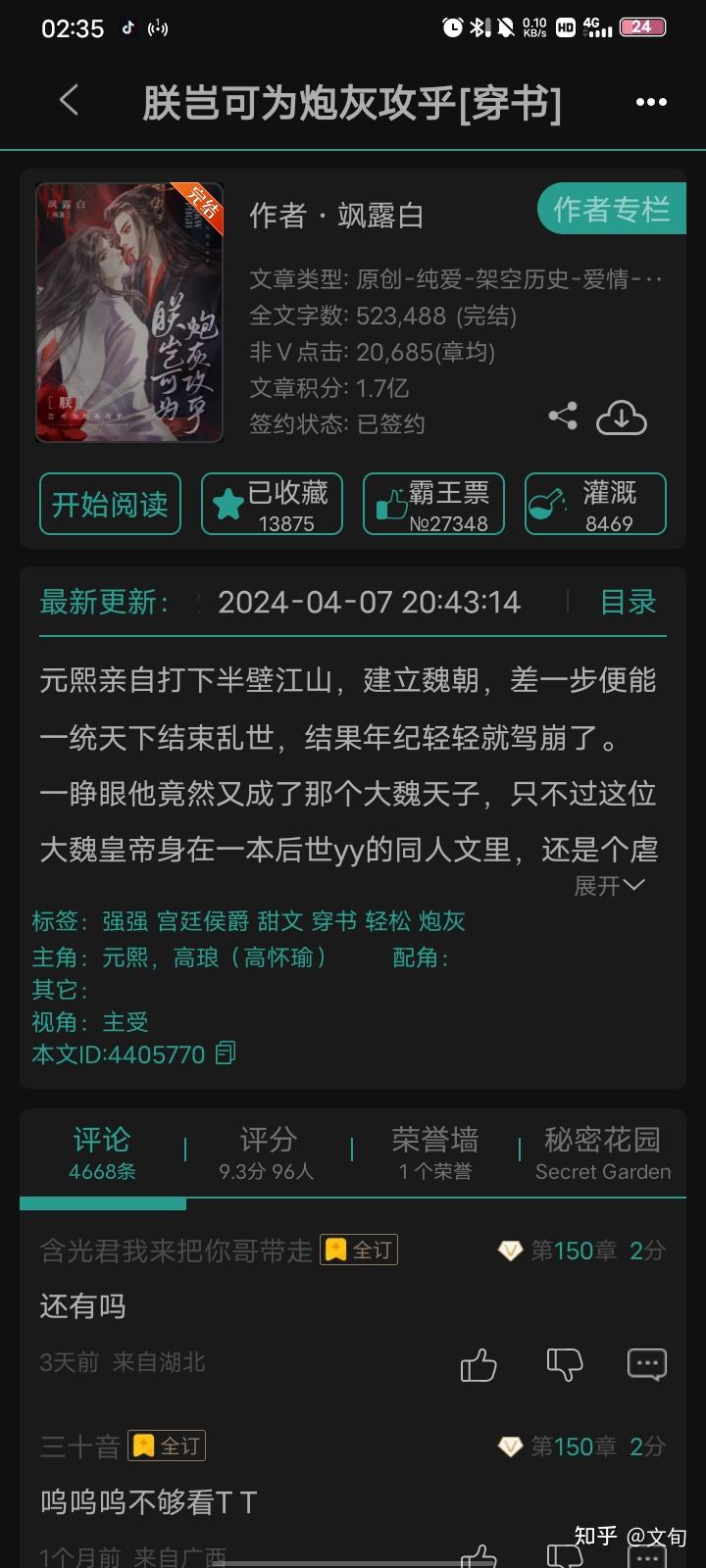Open 作者专栏 author column
The height and width of the screenshot is (1568, 706).
pyautogui.click(x=611, y=210)
